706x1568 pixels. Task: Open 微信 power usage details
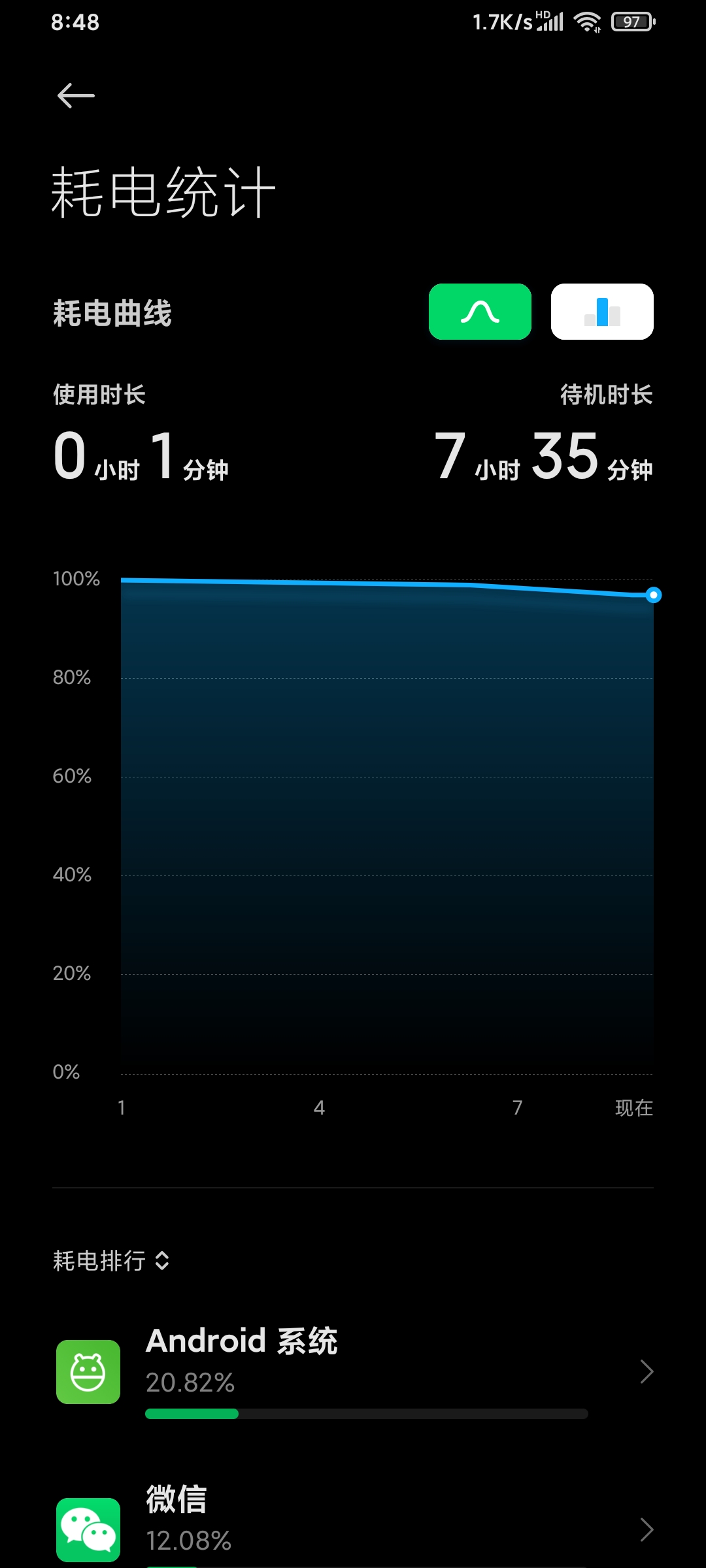[353, 1526]
